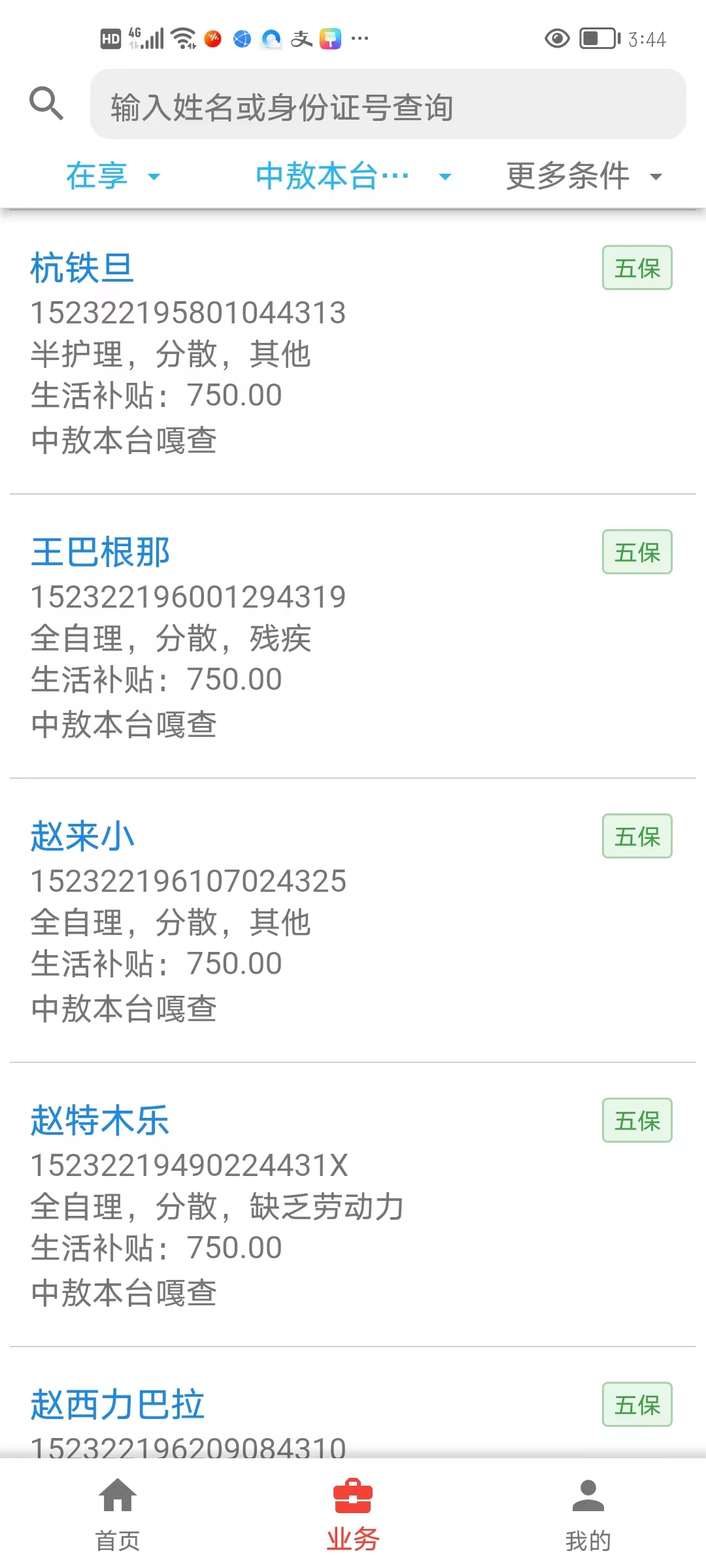
Task: Focus the name or ID search field
Action: (388, 105)
